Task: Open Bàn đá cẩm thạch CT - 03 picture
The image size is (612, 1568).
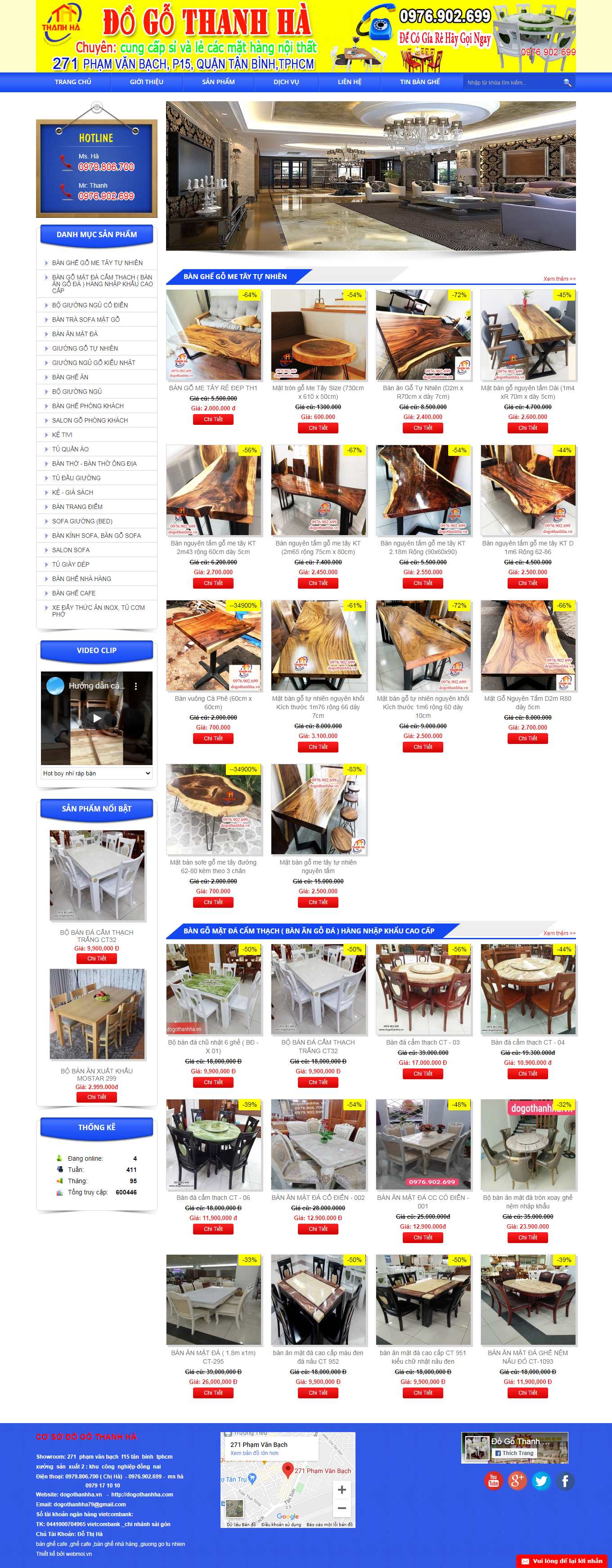Action: point(423,989)
